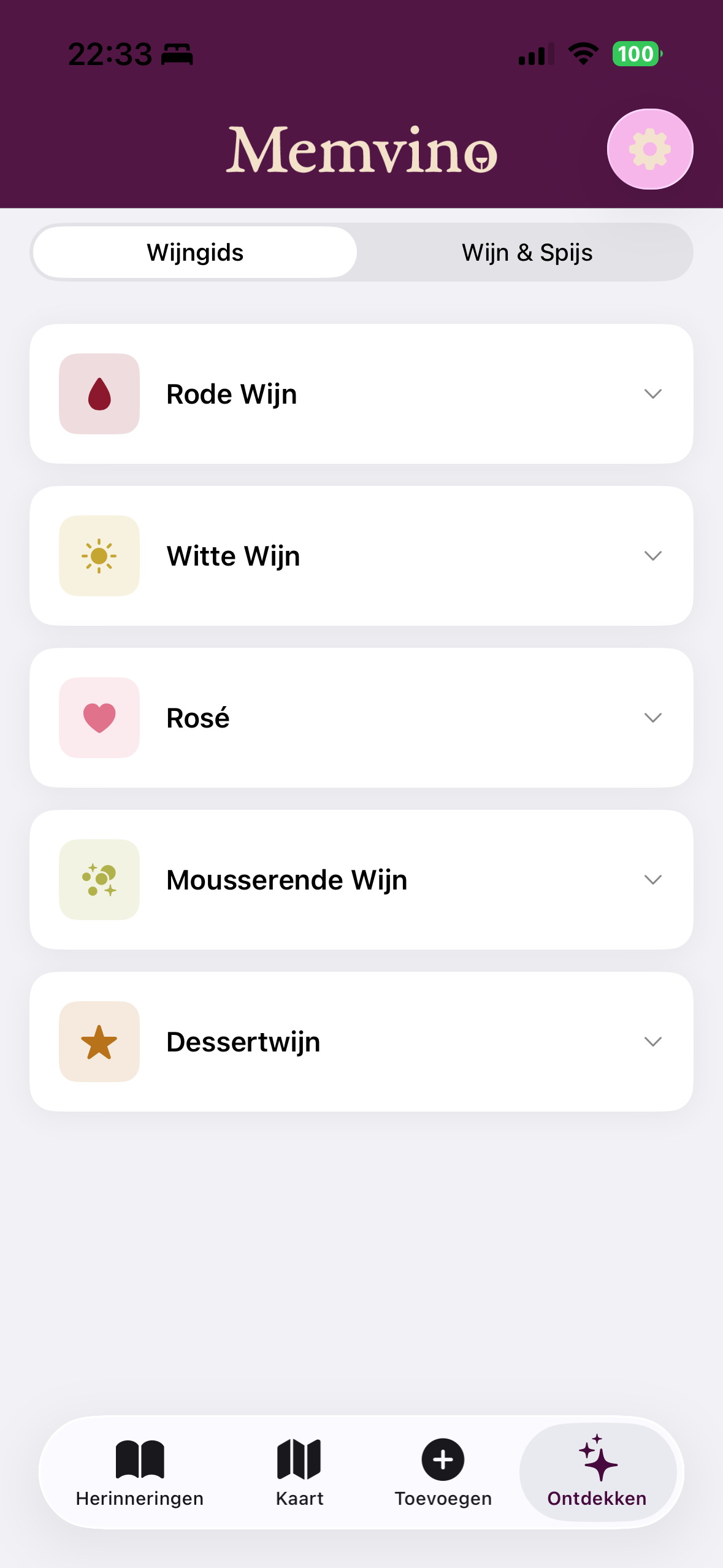Expand the Witte Wijn section
Viewport: 723px width, 1568px height.
652,555
